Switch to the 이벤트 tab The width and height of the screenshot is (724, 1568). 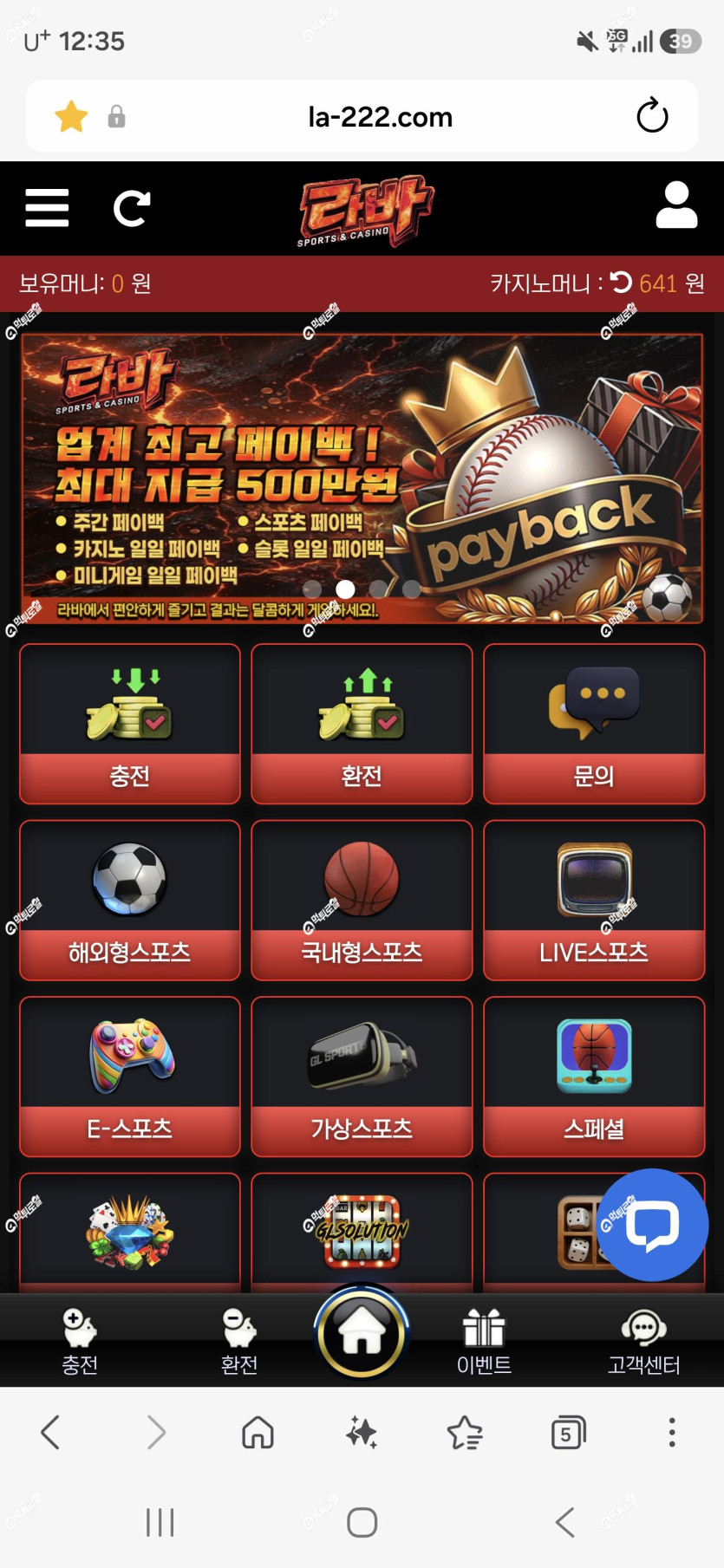(484, 1342)
